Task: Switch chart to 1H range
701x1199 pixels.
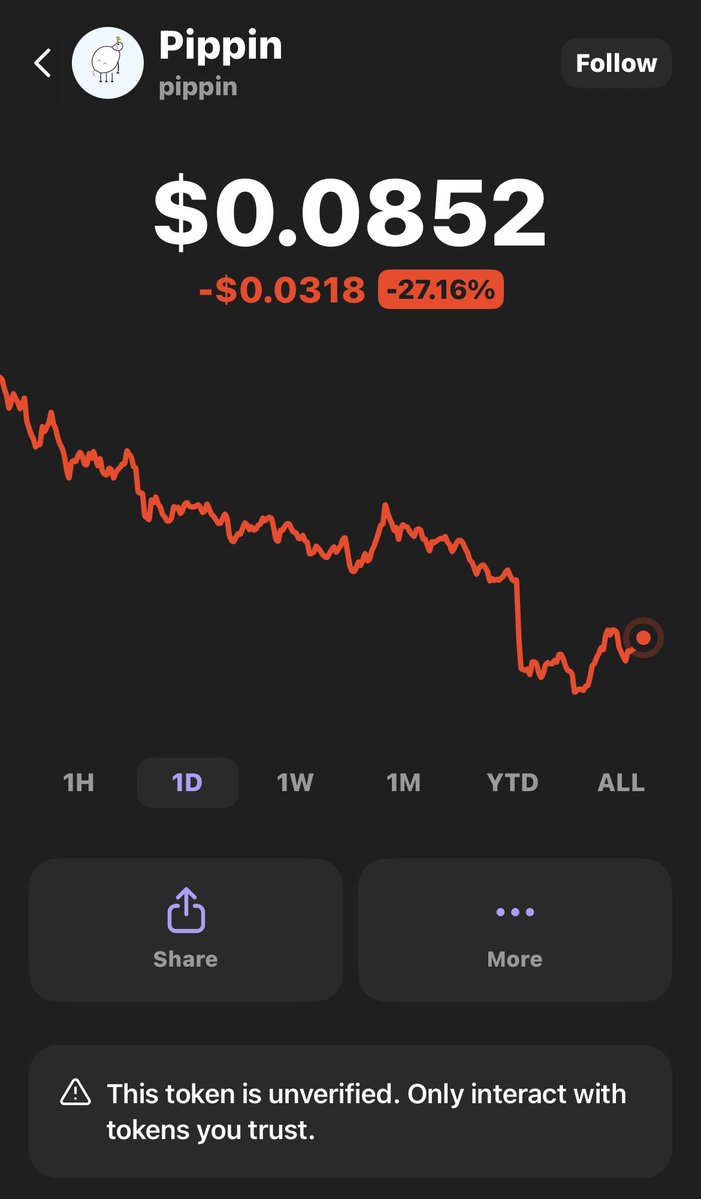Action: point(79,783)
